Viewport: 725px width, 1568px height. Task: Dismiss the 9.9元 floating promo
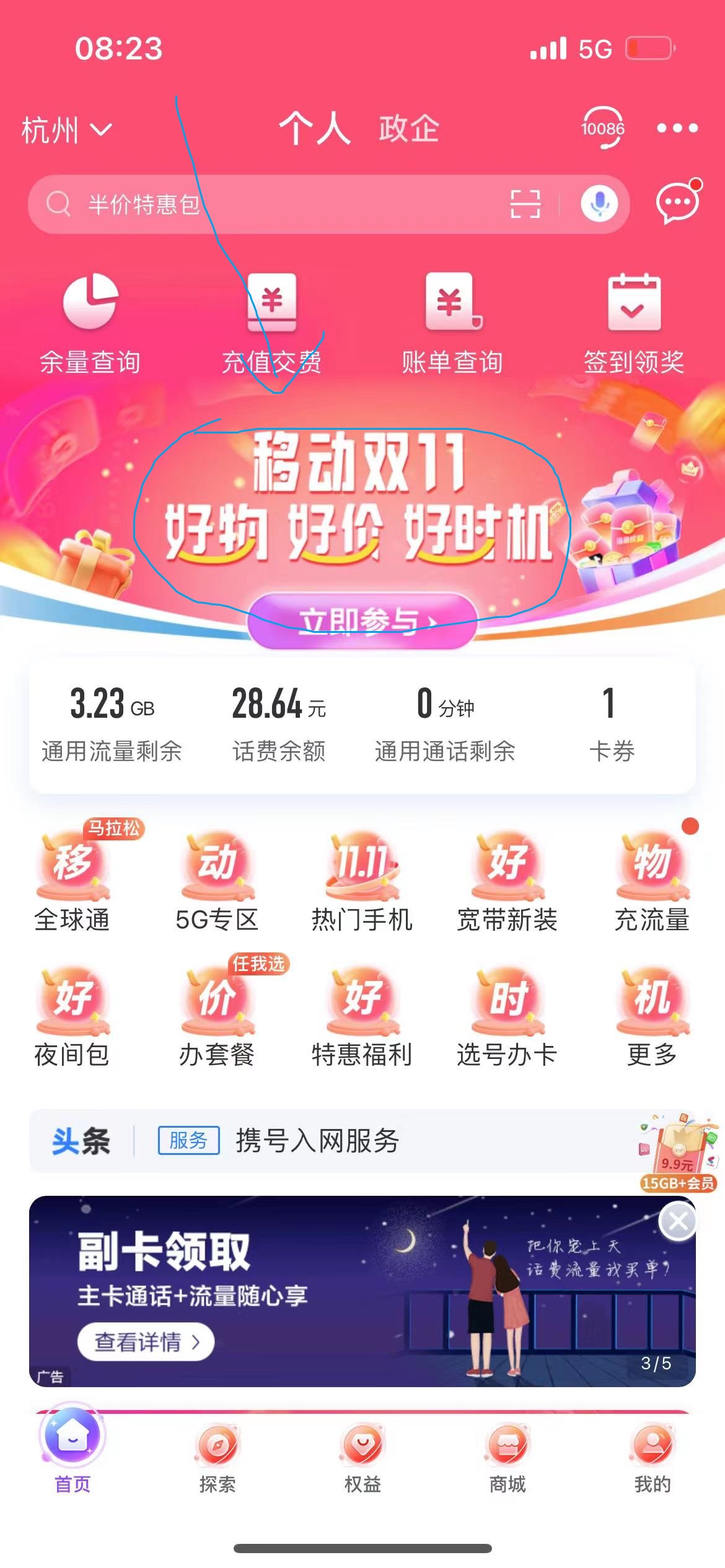tap(678, 1221)
